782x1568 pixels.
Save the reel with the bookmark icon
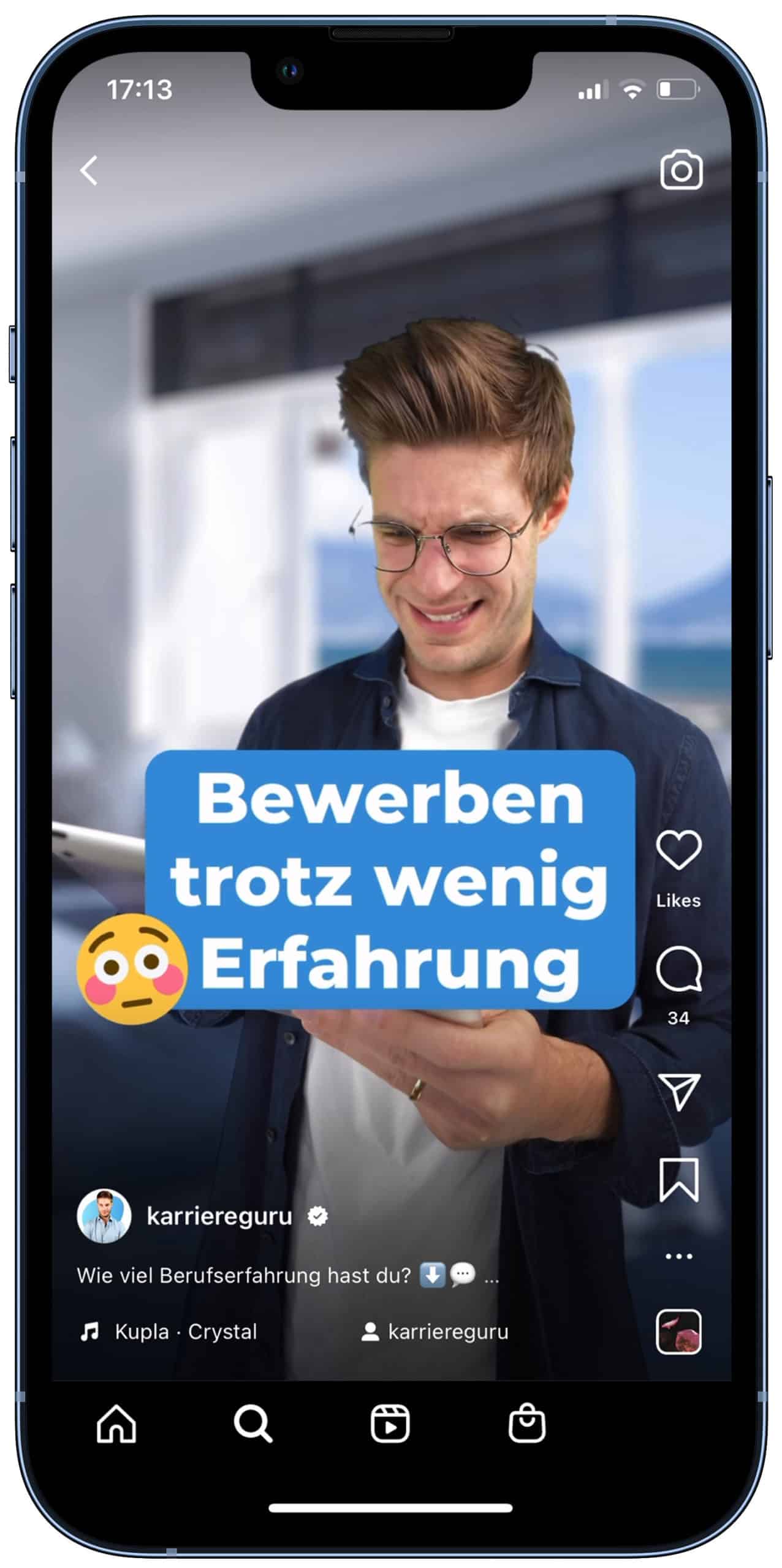click(678, 1180)
